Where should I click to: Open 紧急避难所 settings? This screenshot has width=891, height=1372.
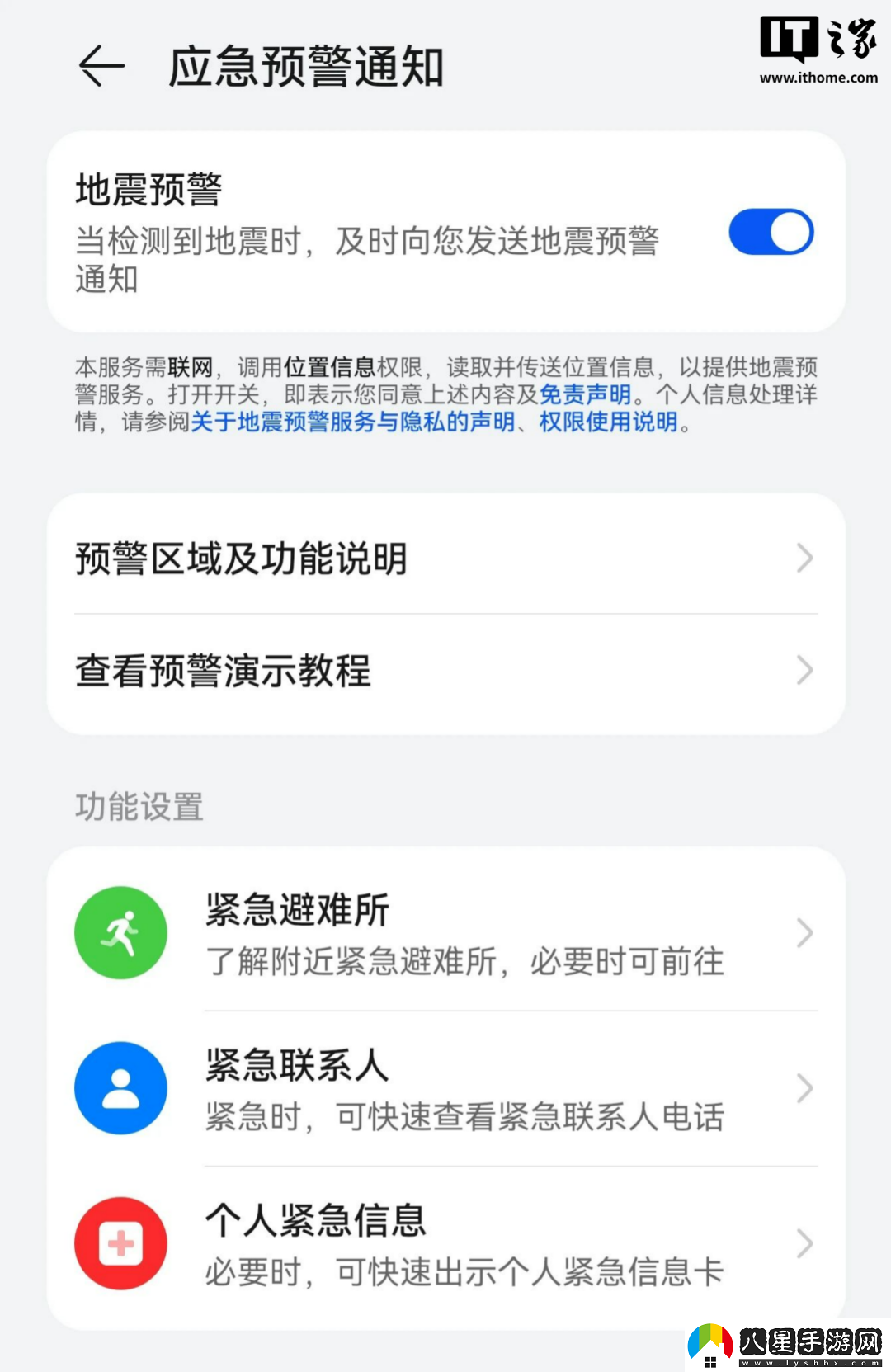click(445, 934)
